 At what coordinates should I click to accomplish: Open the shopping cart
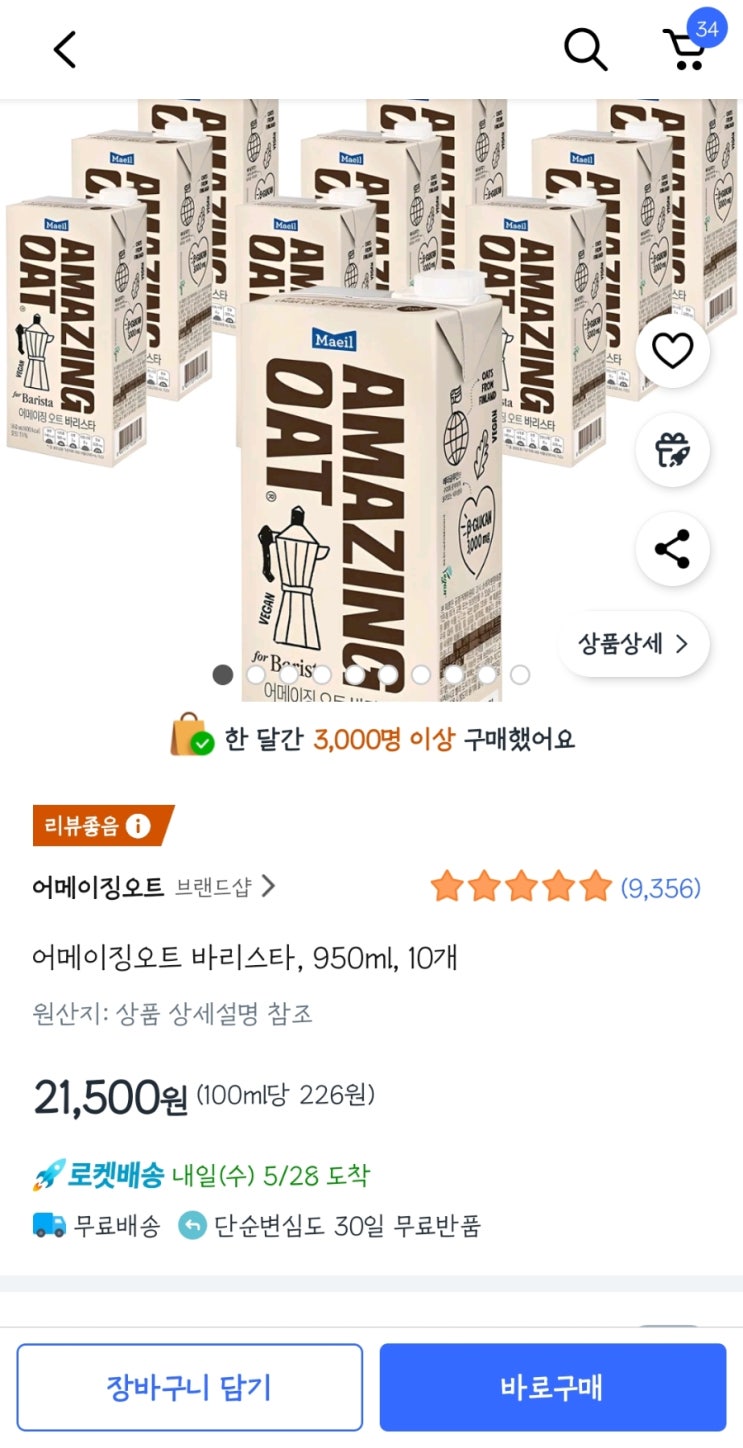tap(685, 50)
